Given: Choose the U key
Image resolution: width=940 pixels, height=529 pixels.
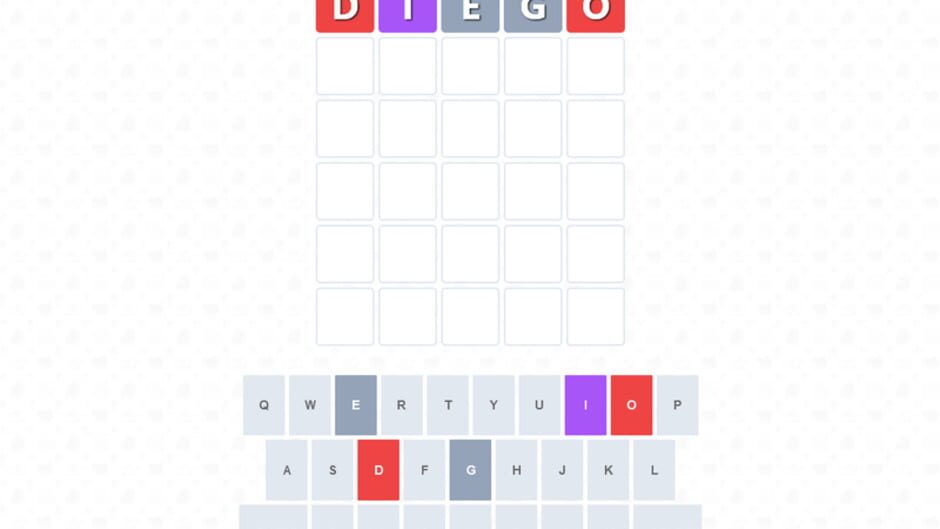Looking at the screenshot, I should 540,405.
